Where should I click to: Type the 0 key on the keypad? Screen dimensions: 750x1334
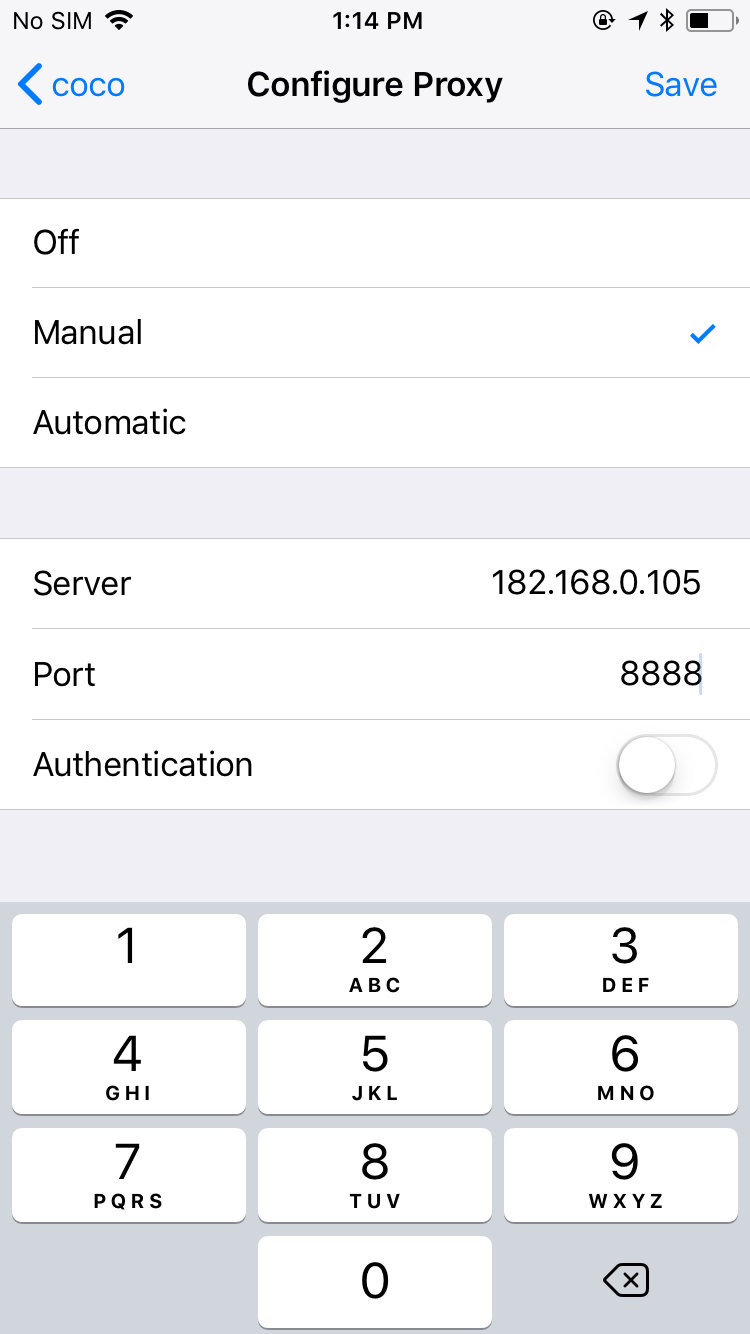375,1280
